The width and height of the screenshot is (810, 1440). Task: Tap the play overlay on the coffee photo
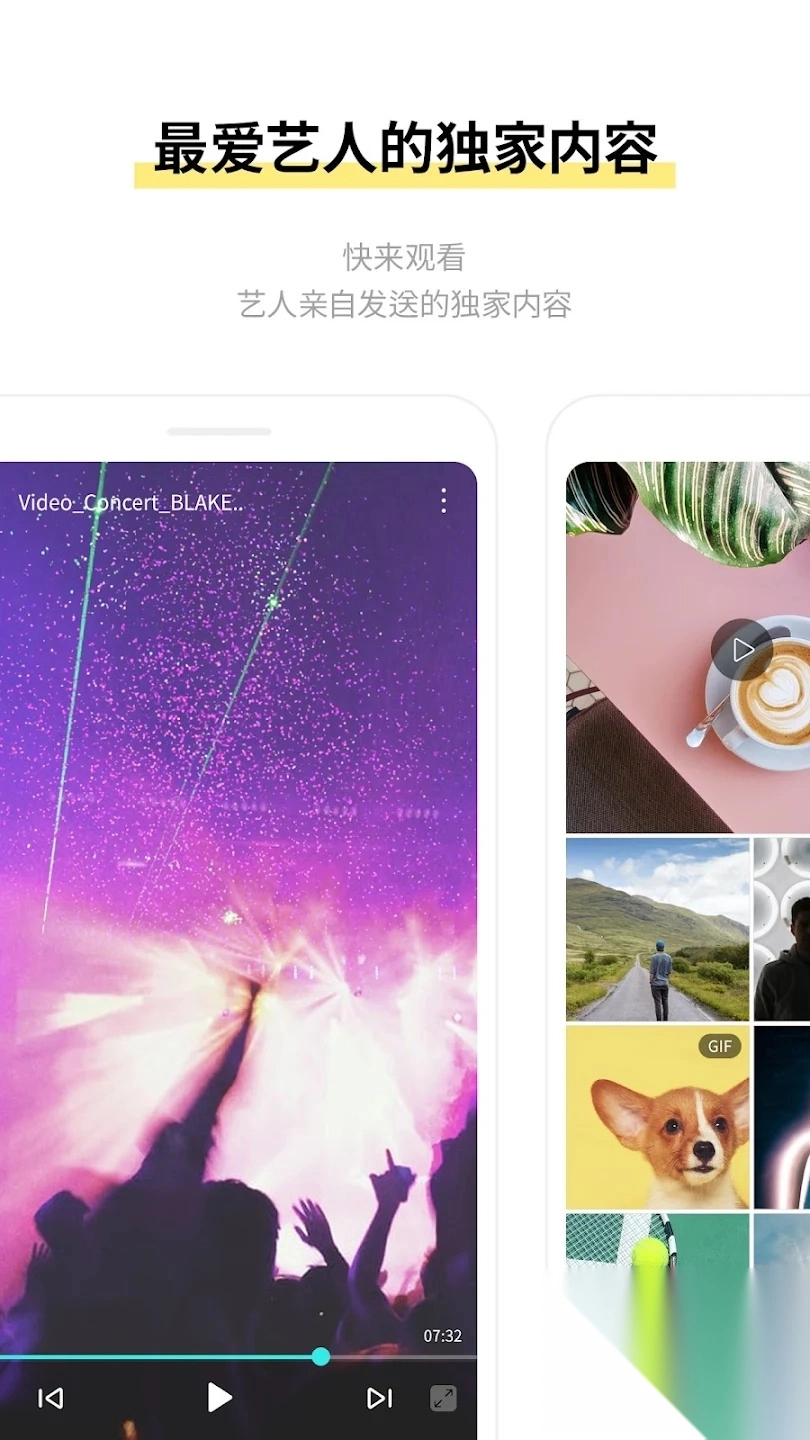(743, 649)
